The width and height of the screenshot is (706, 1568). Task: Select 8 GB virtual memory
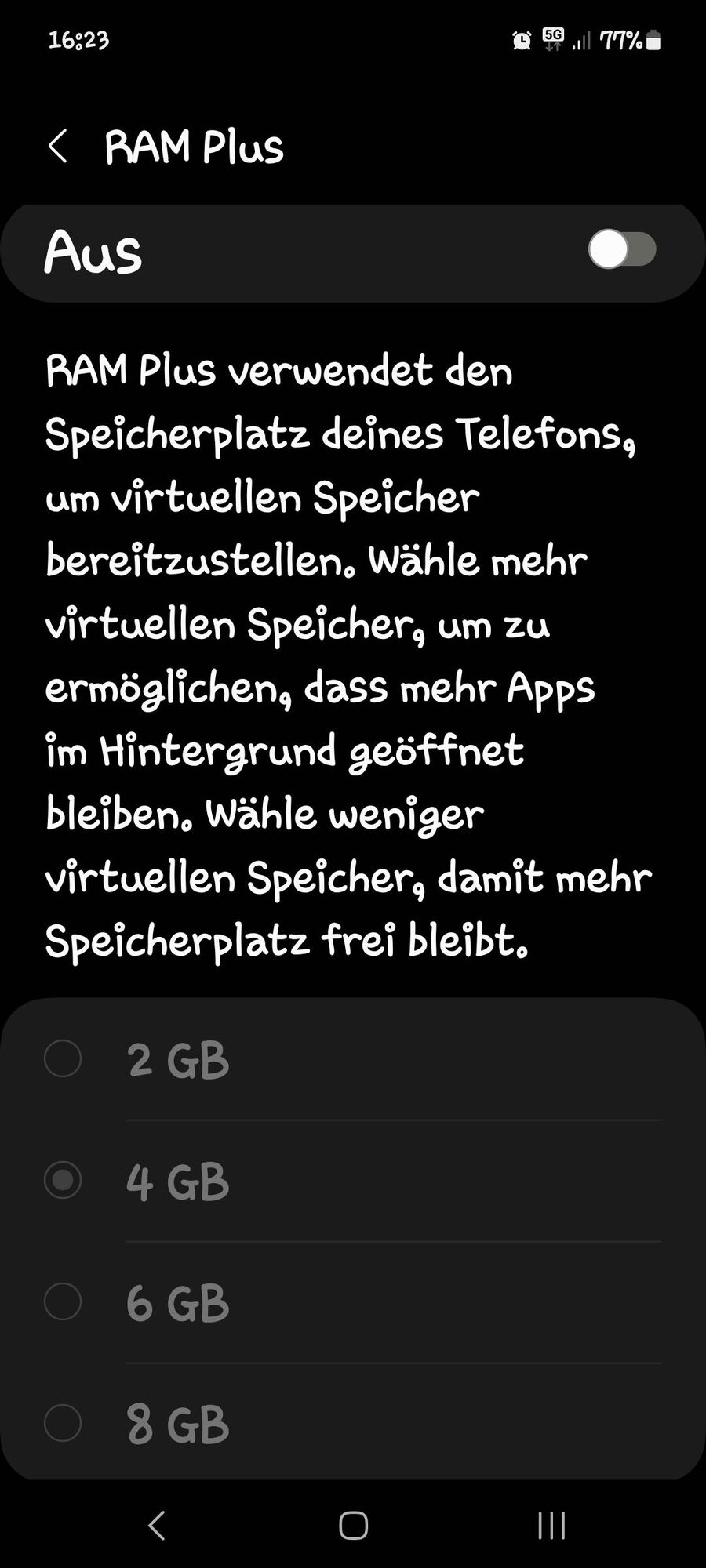click(64, 1424)
